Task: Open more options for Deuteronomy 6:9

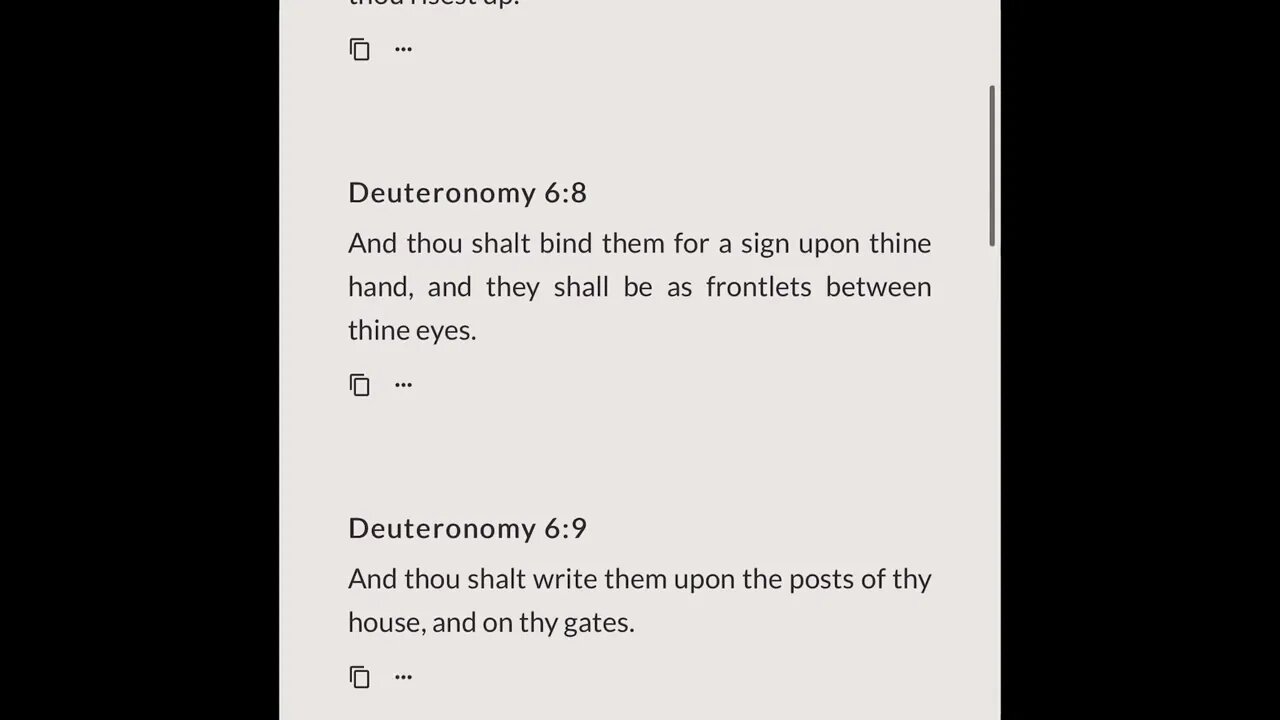Action: tap(403, 677)
